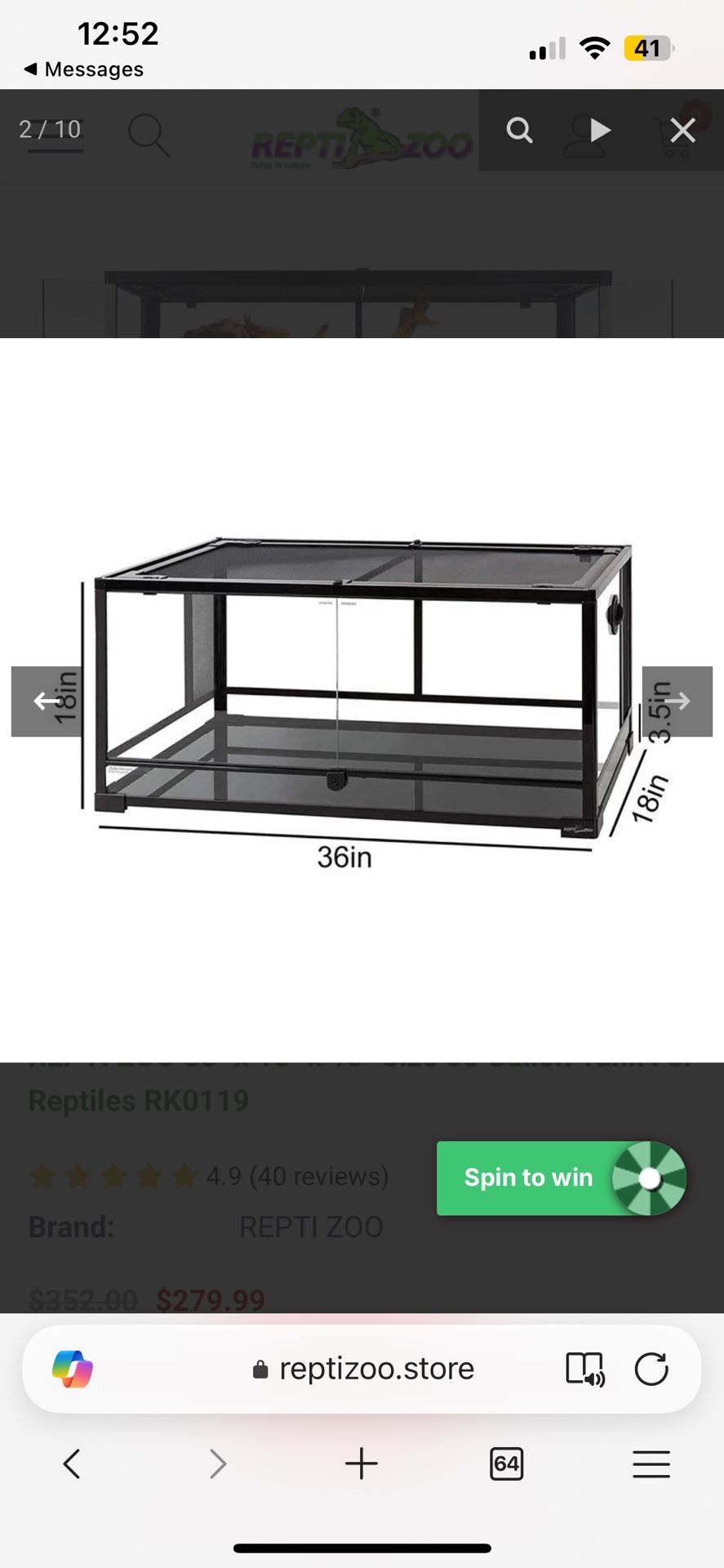Go to the next gallery image
724x1568 pixels.
click(677, 702)
